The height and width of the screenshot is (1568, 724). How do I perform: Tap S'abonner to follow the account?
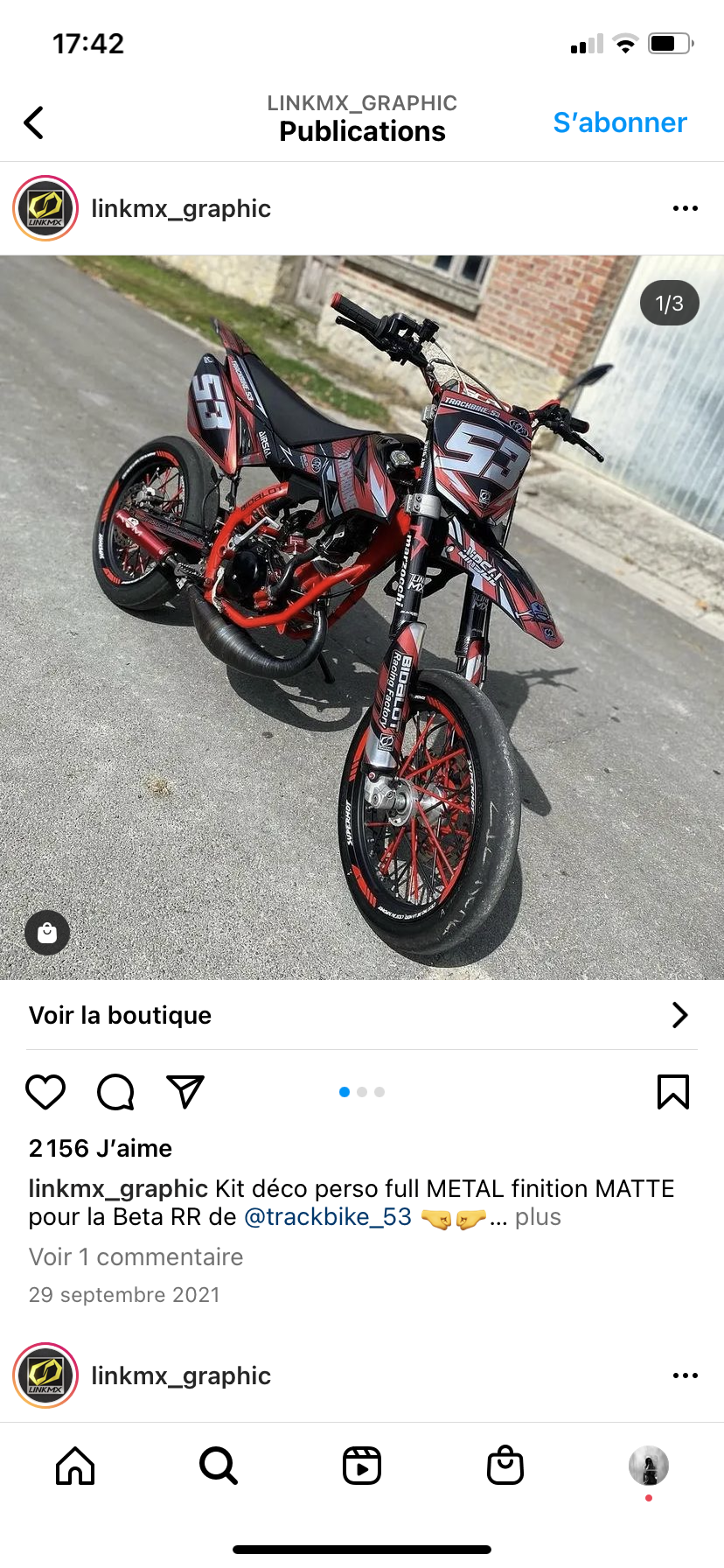[619, 122]
